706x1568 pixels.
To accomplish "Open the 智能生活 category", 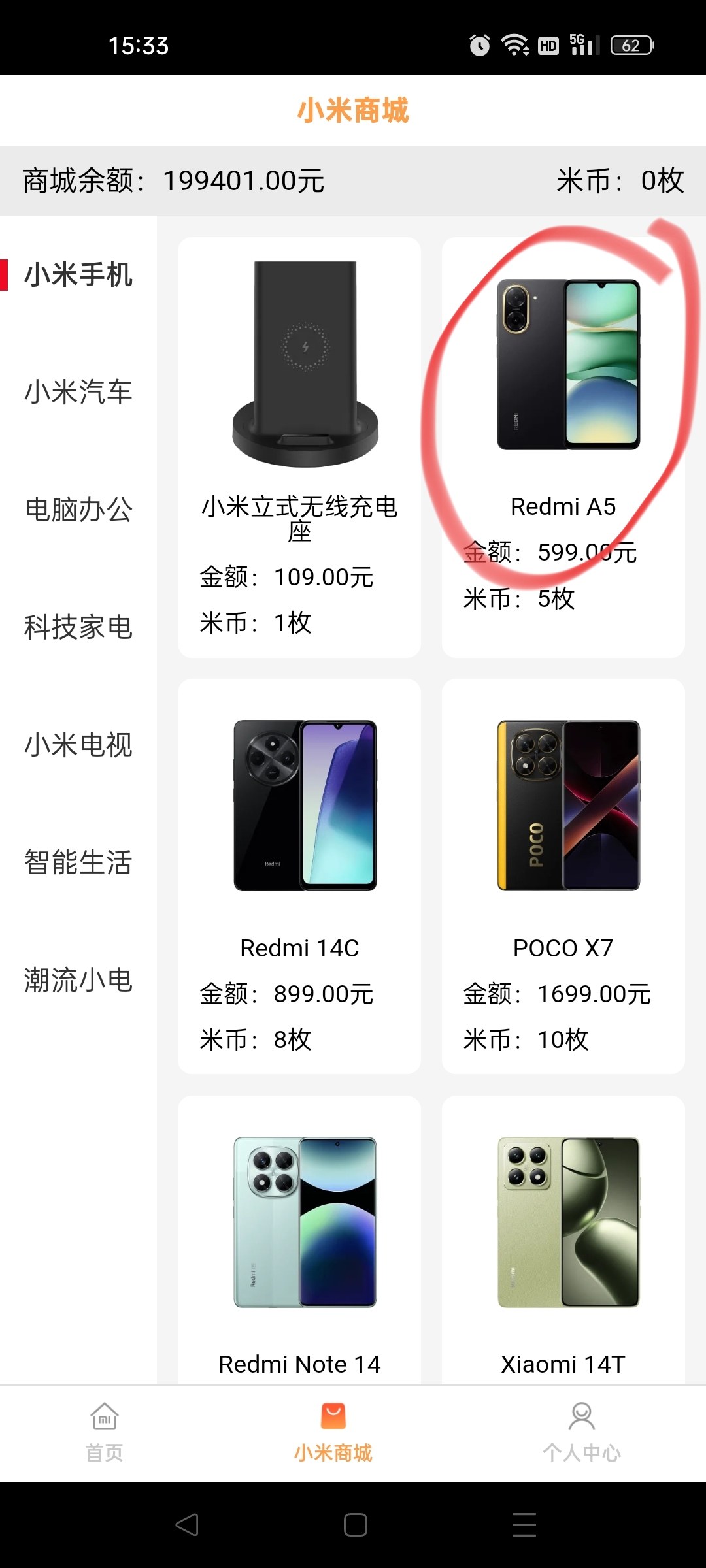I will click(x=78, y=862).
